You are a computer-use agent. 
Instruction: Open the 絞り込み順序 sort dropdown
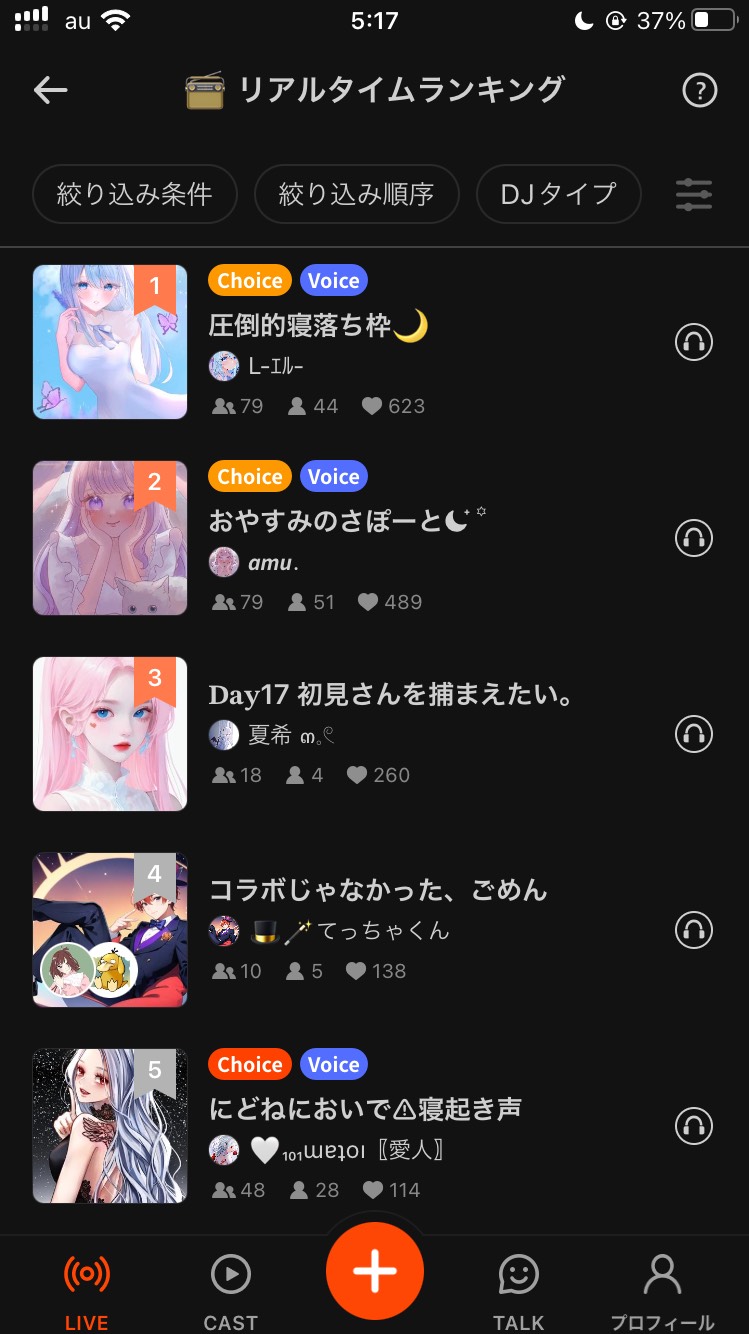point(357,194)
